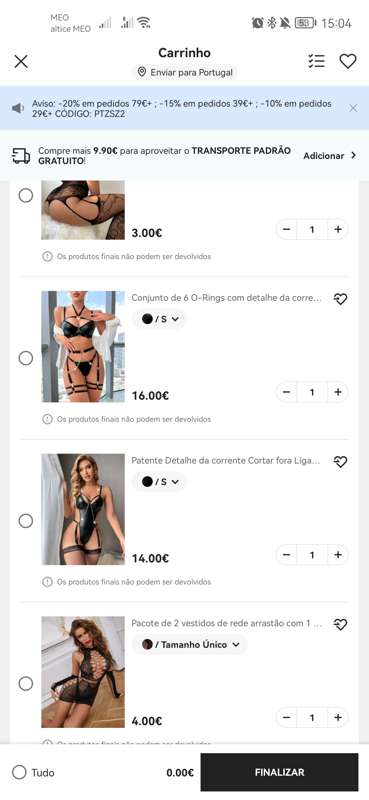Expand size dropdown for Conjunto de 6 O-Rings
Image resolution: width=369 pixels, height=800 pixels.
point(159,319)
